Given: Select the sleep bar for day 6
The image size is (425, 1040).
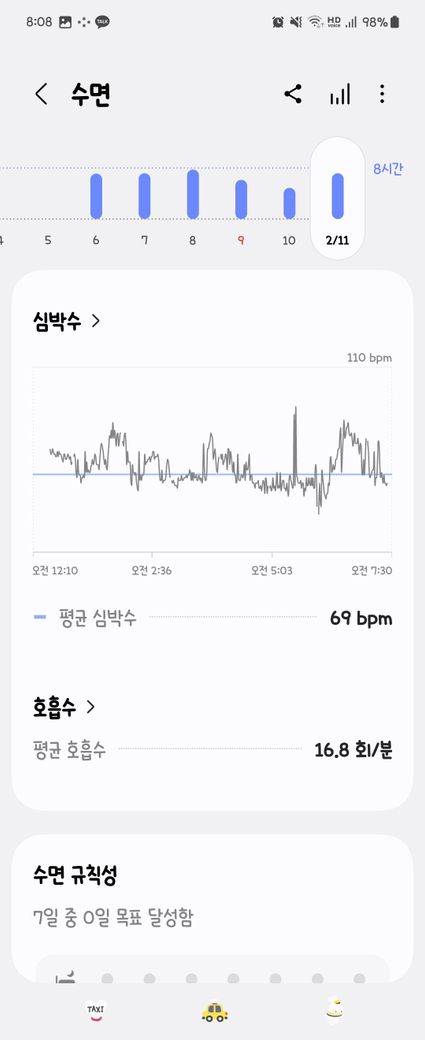Looking at the screenshot, I should pyautogui.click(x=96, y=196).
